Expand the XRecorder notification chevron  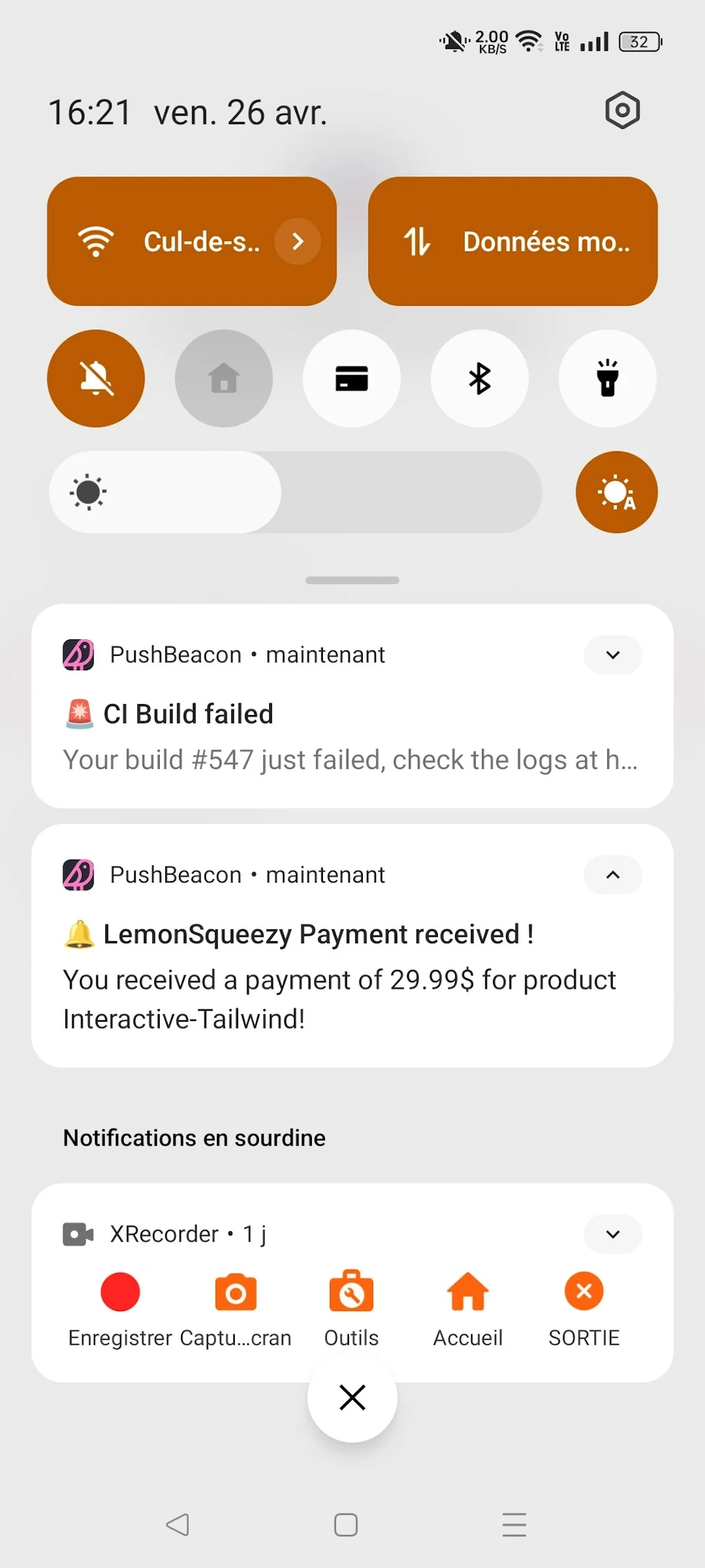pos(612,1234)
